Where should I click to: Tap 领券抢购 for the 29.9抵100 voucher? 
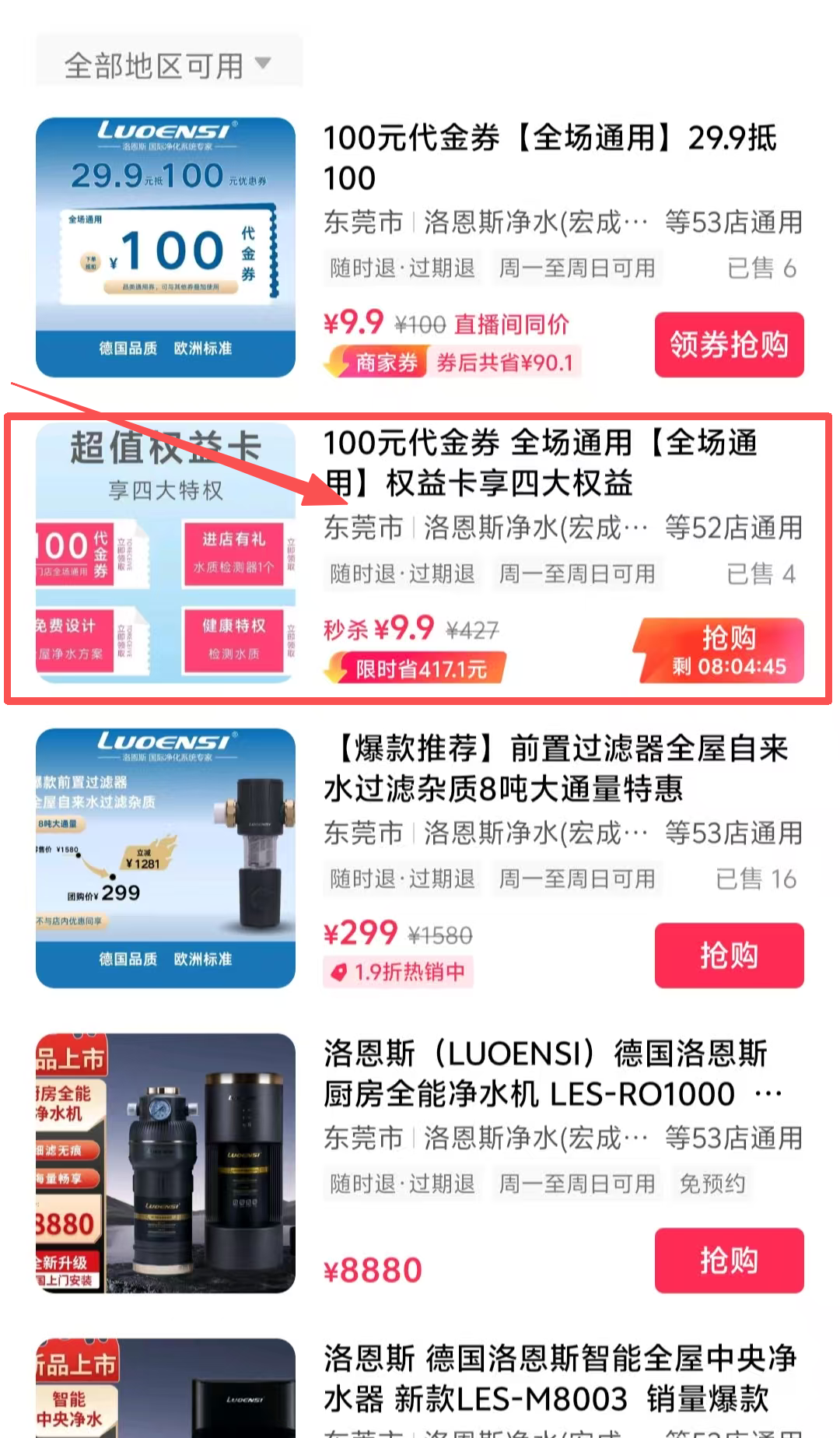coord(729,345)
